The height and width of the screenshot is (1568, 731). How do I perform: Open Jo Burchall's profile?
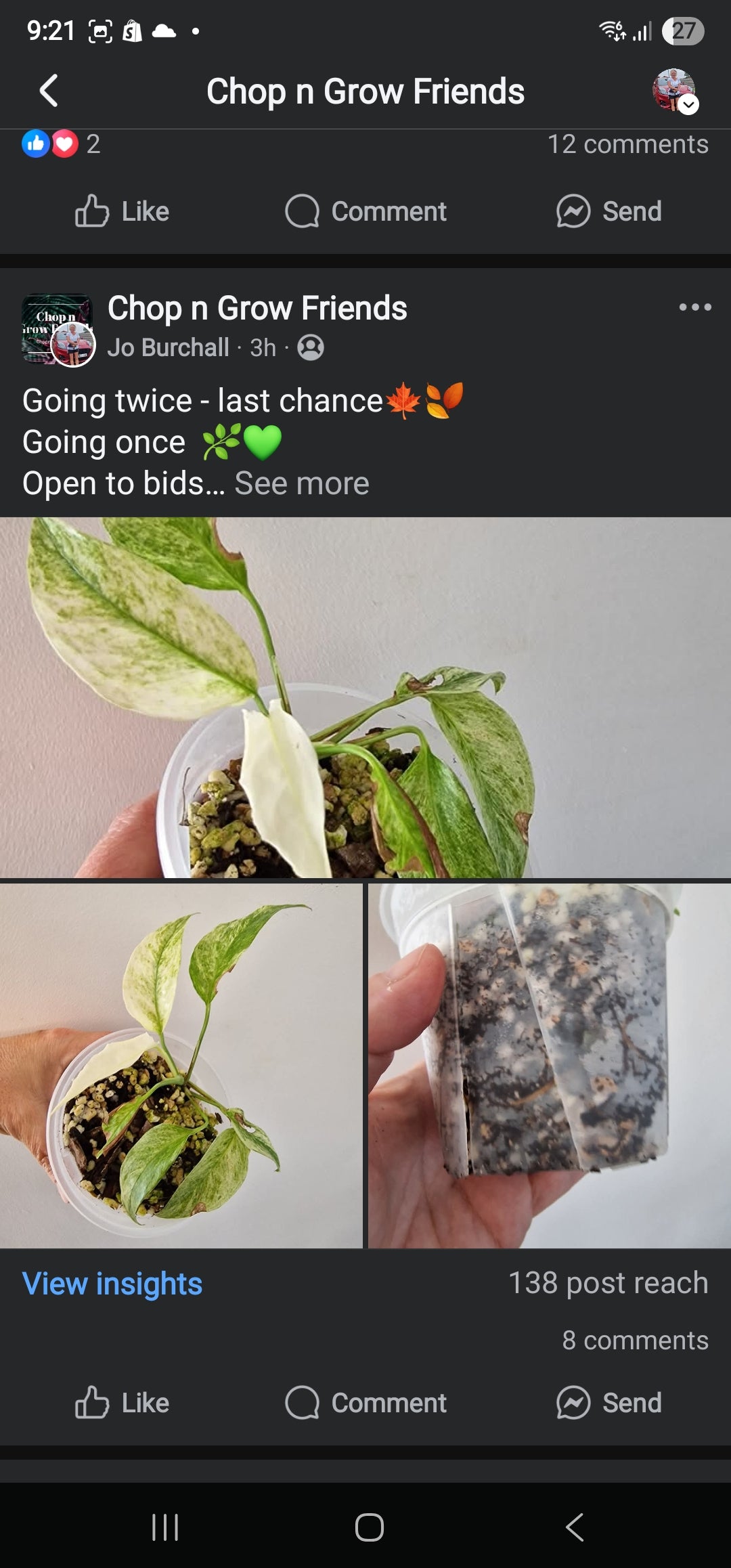[x=168, y=347]
